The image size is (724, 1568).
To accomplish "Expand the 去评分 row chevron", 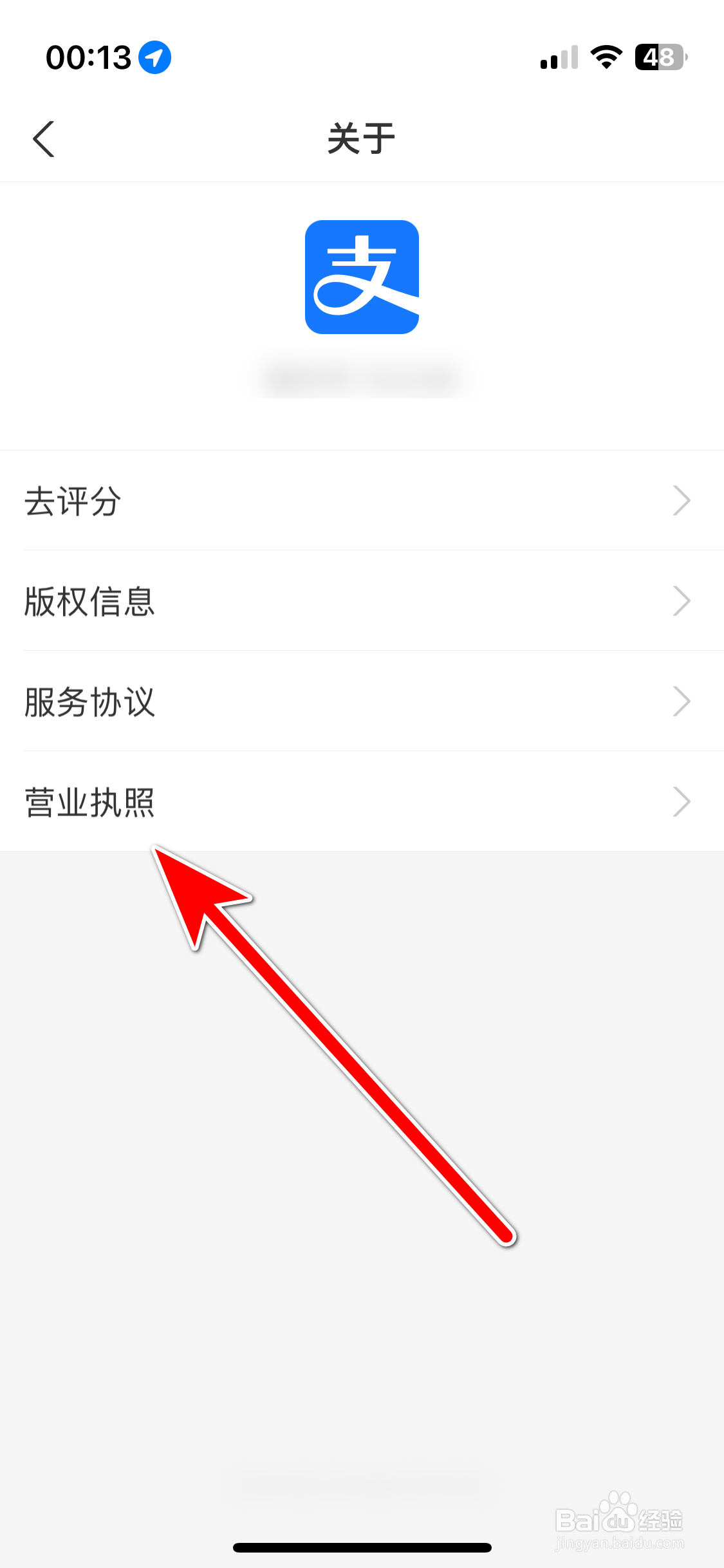I will [x=682, y=500].
